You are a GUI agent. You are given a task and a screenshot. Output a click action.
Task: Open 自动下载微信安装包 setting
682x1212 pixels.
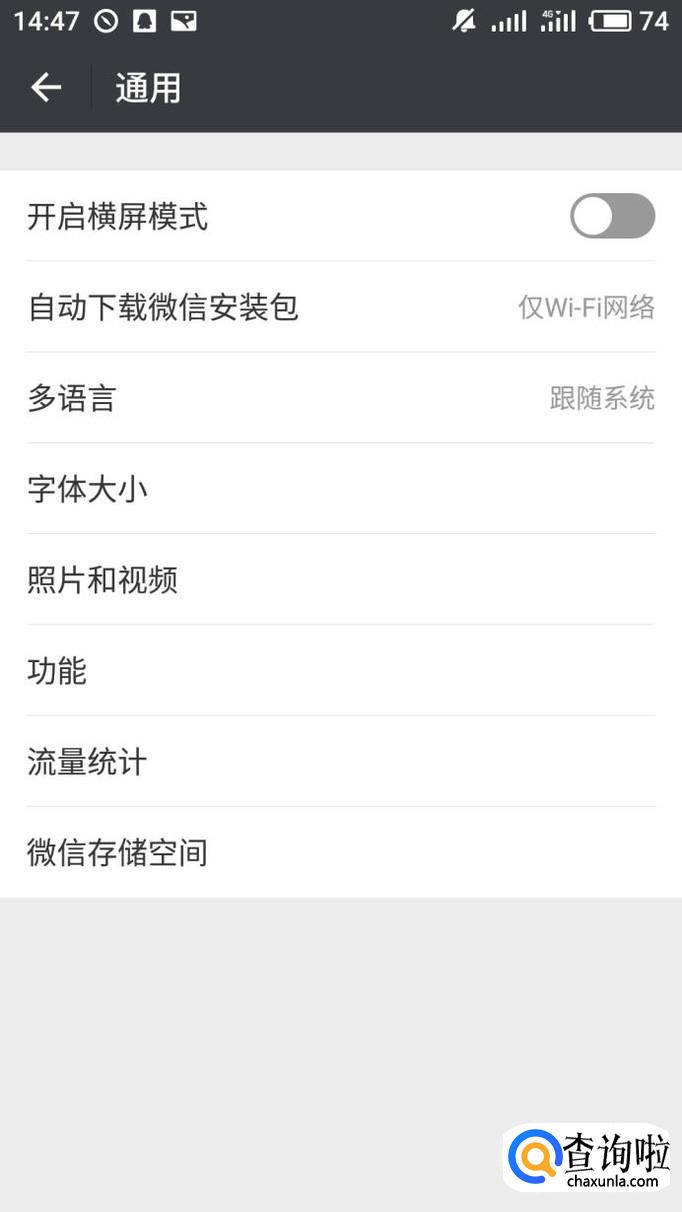(x=340, y=307)
